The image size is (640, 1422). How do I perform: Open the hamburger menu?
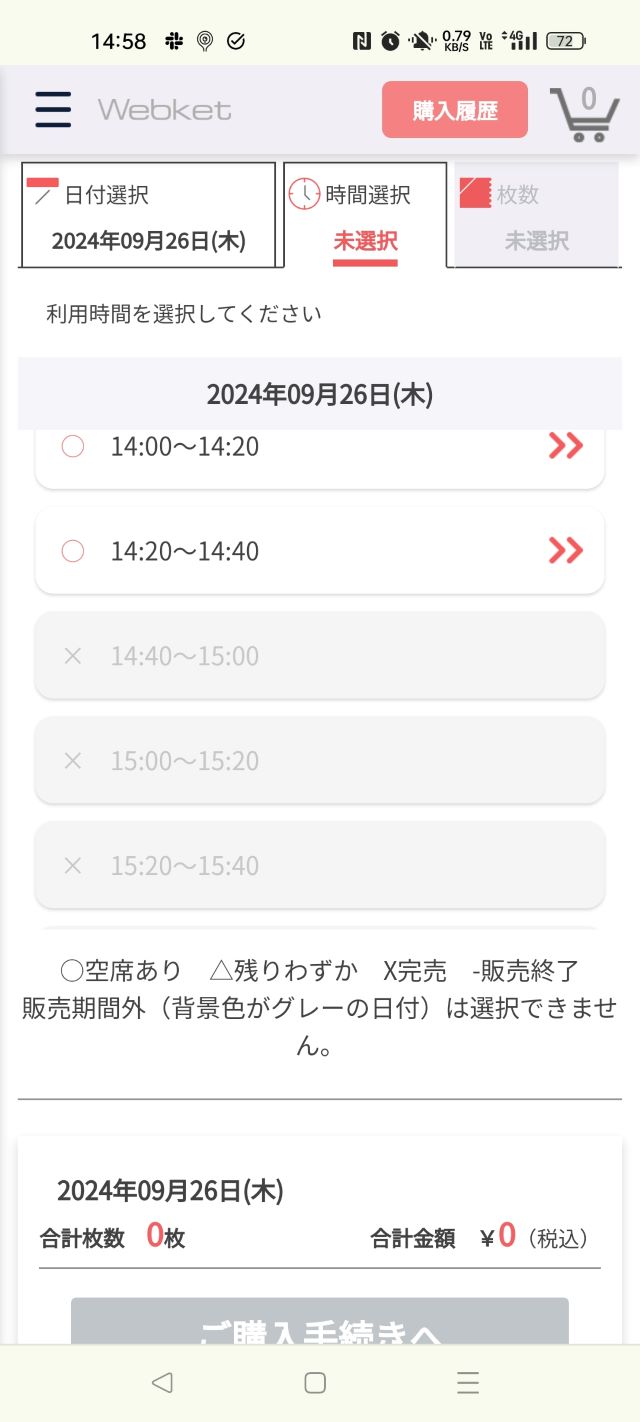(53, 109)
